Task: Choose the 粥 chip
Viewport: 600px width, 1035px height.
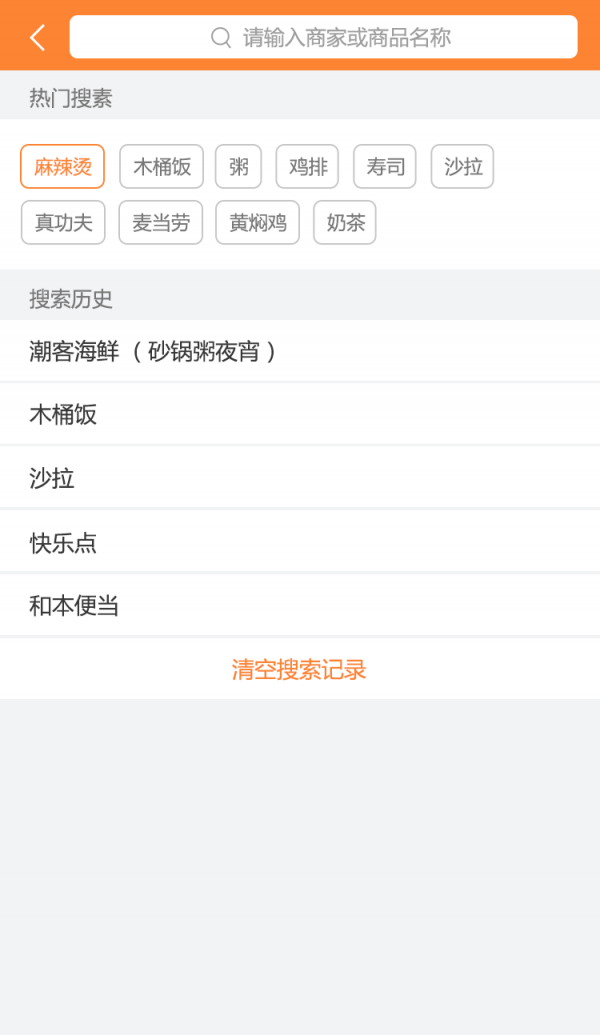Action: (x=238, y=167)
